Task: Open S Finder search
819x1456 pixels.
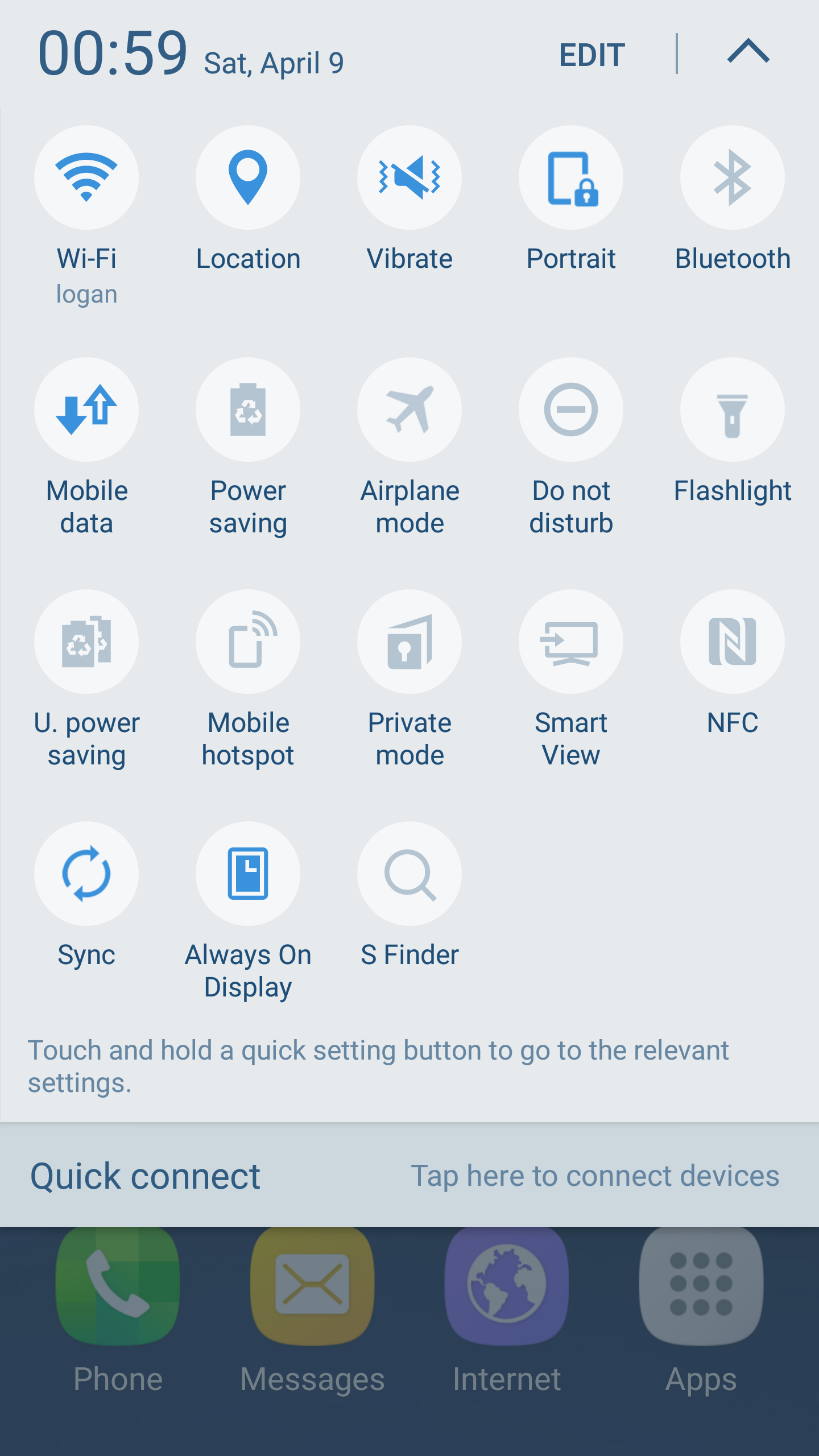Action: [x=409, y=874]
